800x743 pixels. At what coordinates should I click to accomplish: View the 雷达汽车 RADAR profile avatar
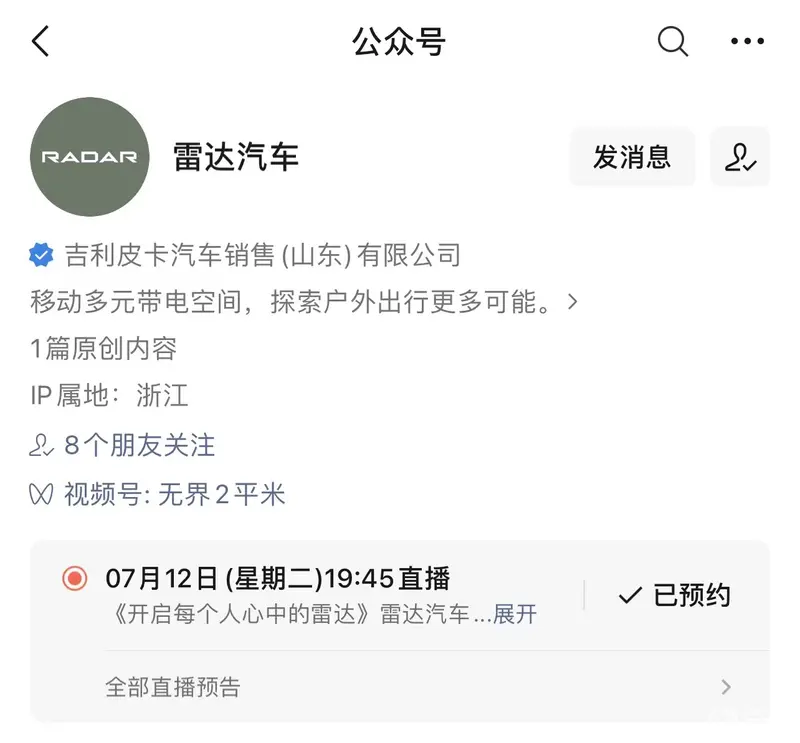point(90,157)
